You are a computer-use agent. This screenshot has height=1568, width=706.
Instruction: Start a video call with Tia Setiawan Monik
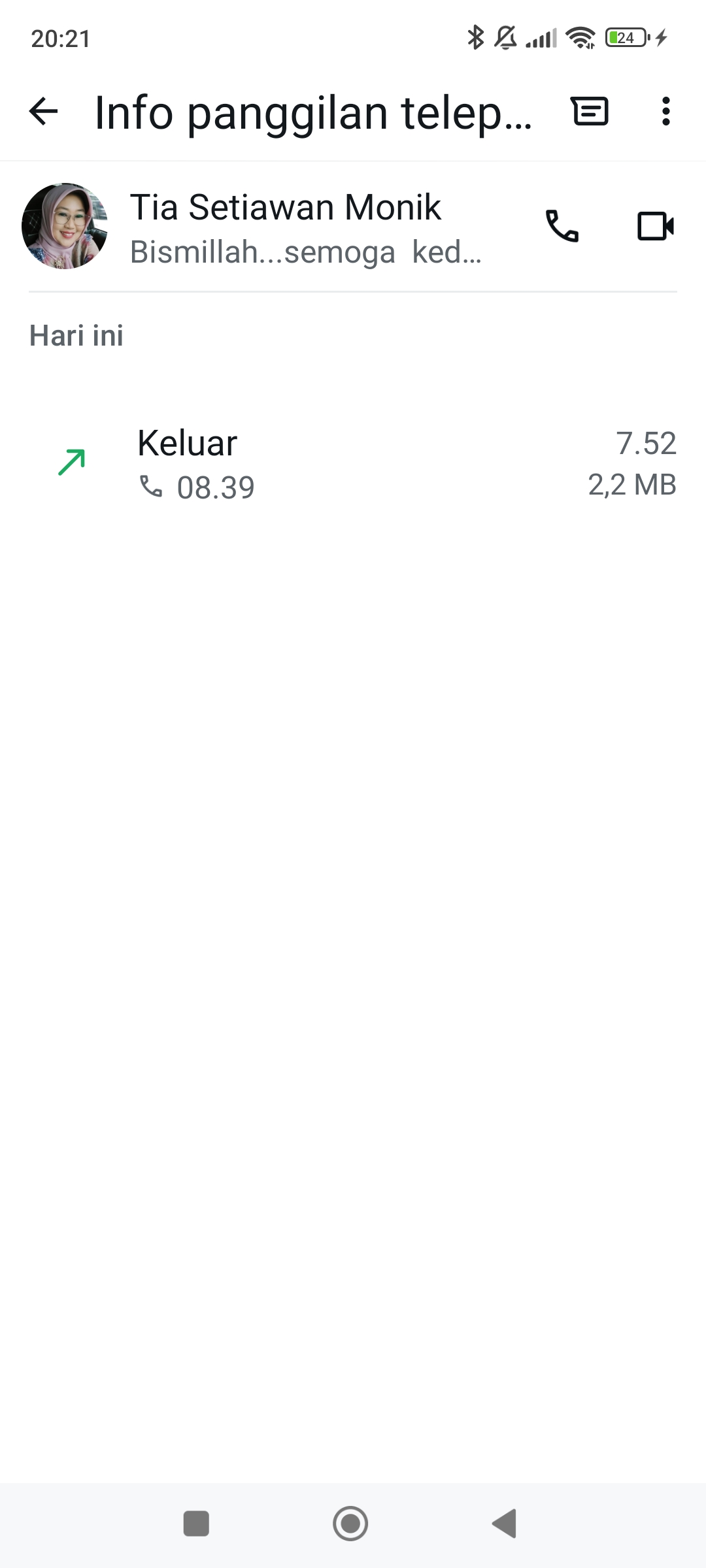[656, 227]
